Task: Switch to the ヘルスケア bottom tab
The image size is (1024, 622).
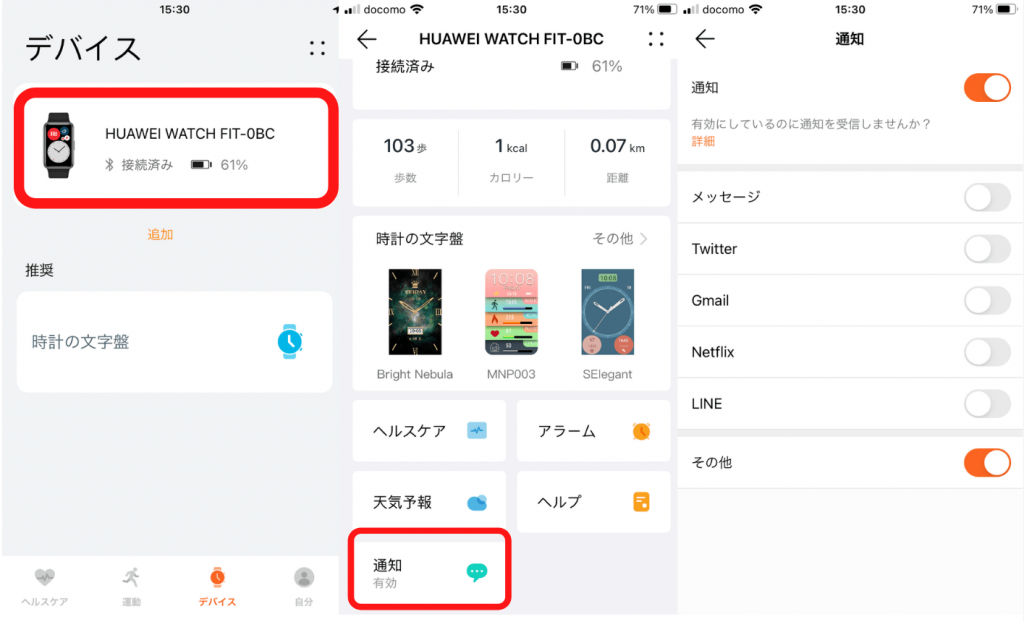Action: [45, 585]
